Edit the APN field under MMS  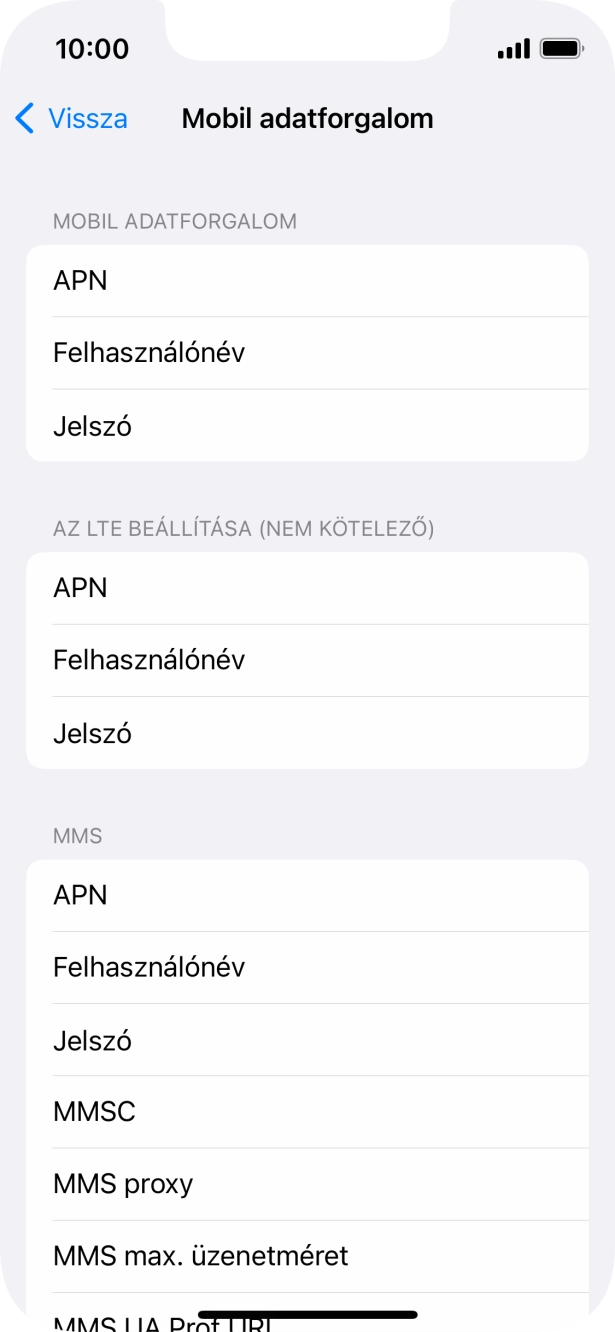[x=307, y=895]
